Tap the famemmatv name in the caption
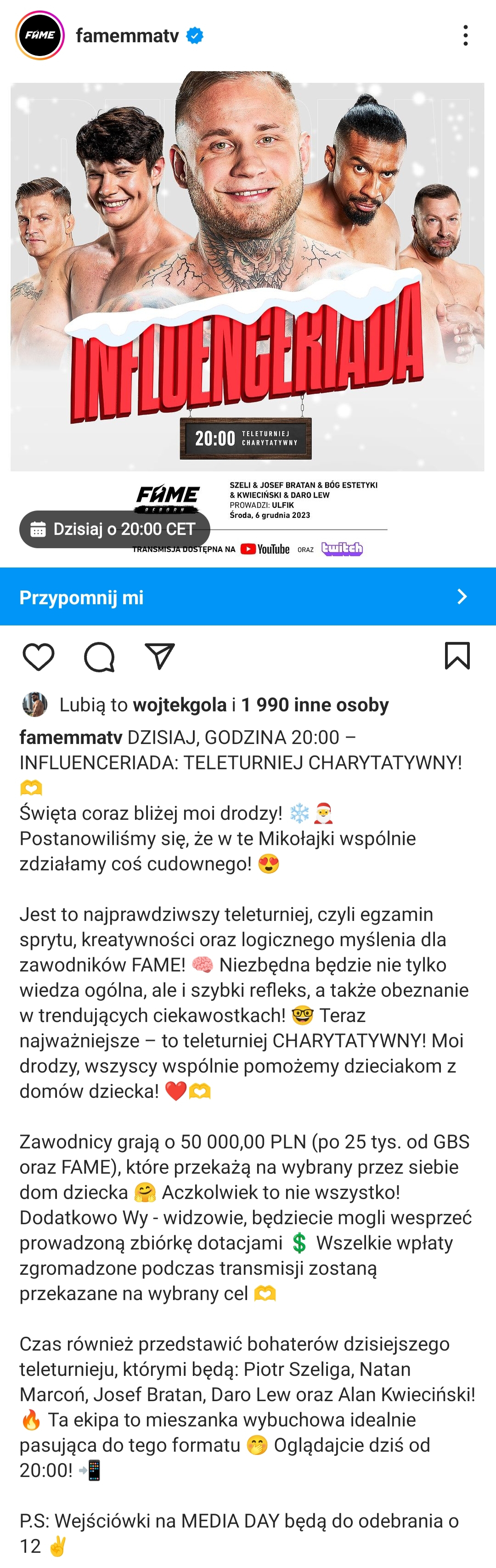Screen dimensions: 496x1568 tap(71, 737)
